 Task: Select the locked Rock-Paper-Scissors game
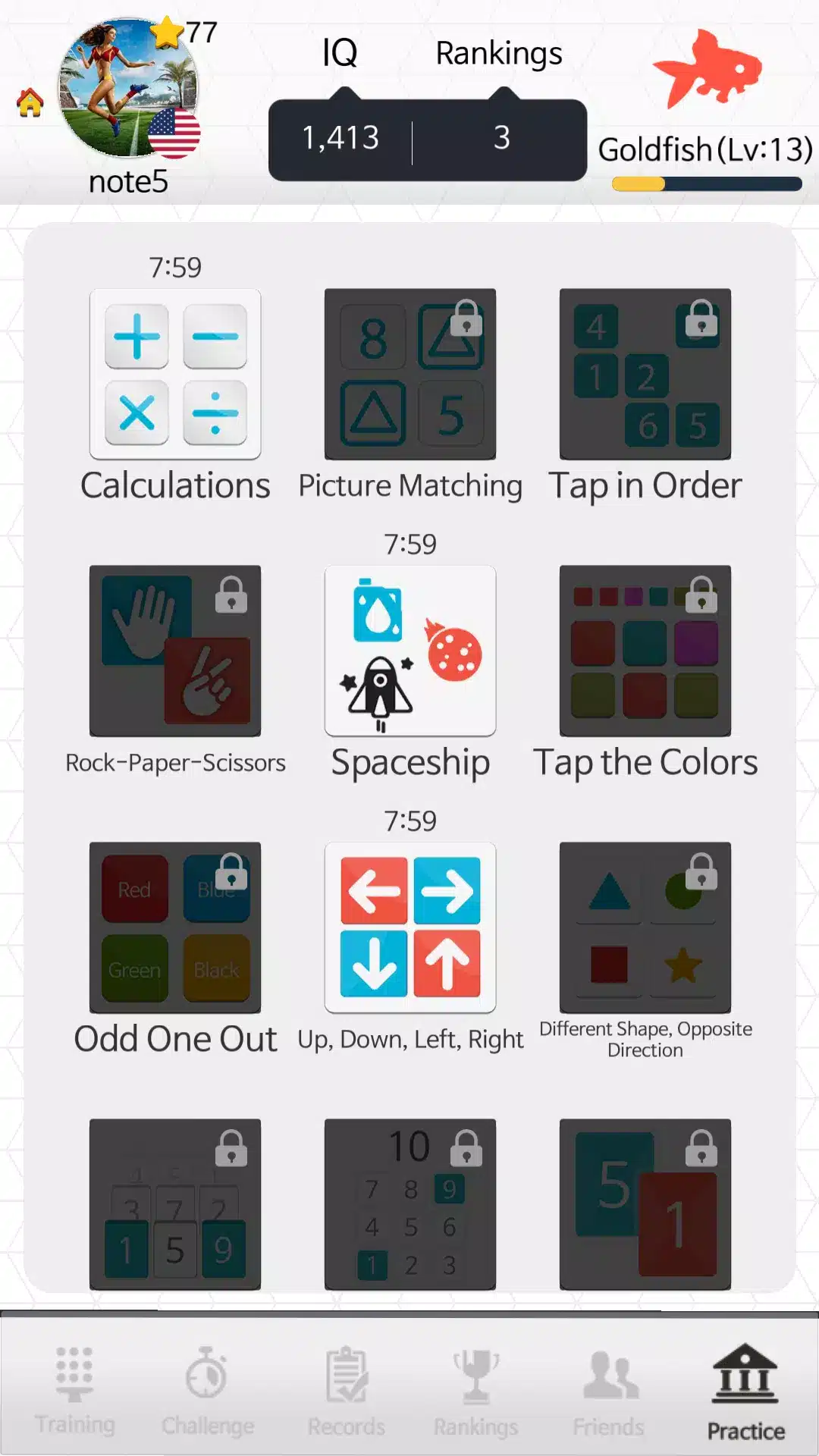[x=175, y=651]
